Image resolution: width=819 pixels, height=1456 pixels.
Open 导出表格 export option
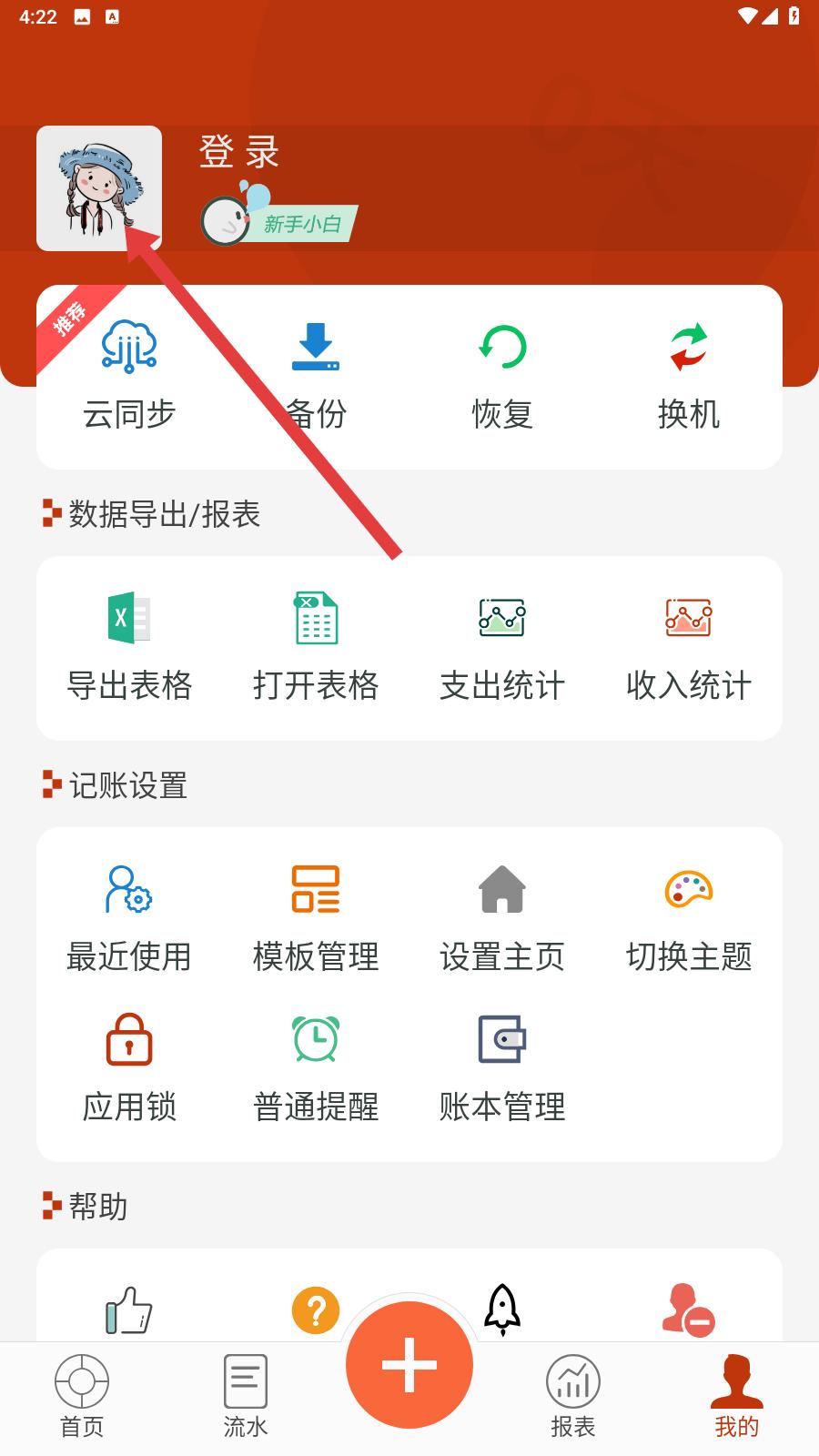tap(129, 647)
